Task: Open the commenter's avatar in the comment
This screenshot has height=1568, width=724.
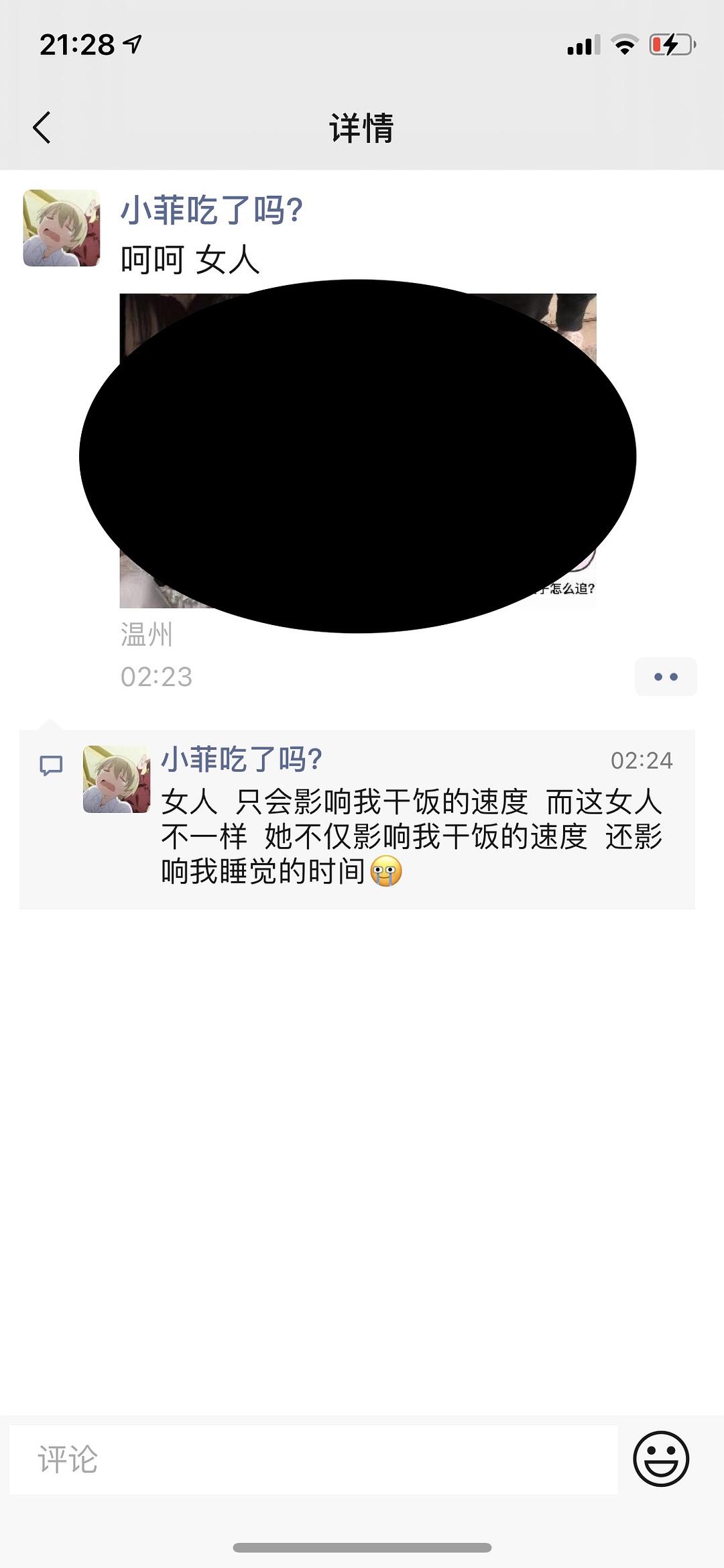Action: [x=117, y=779]
